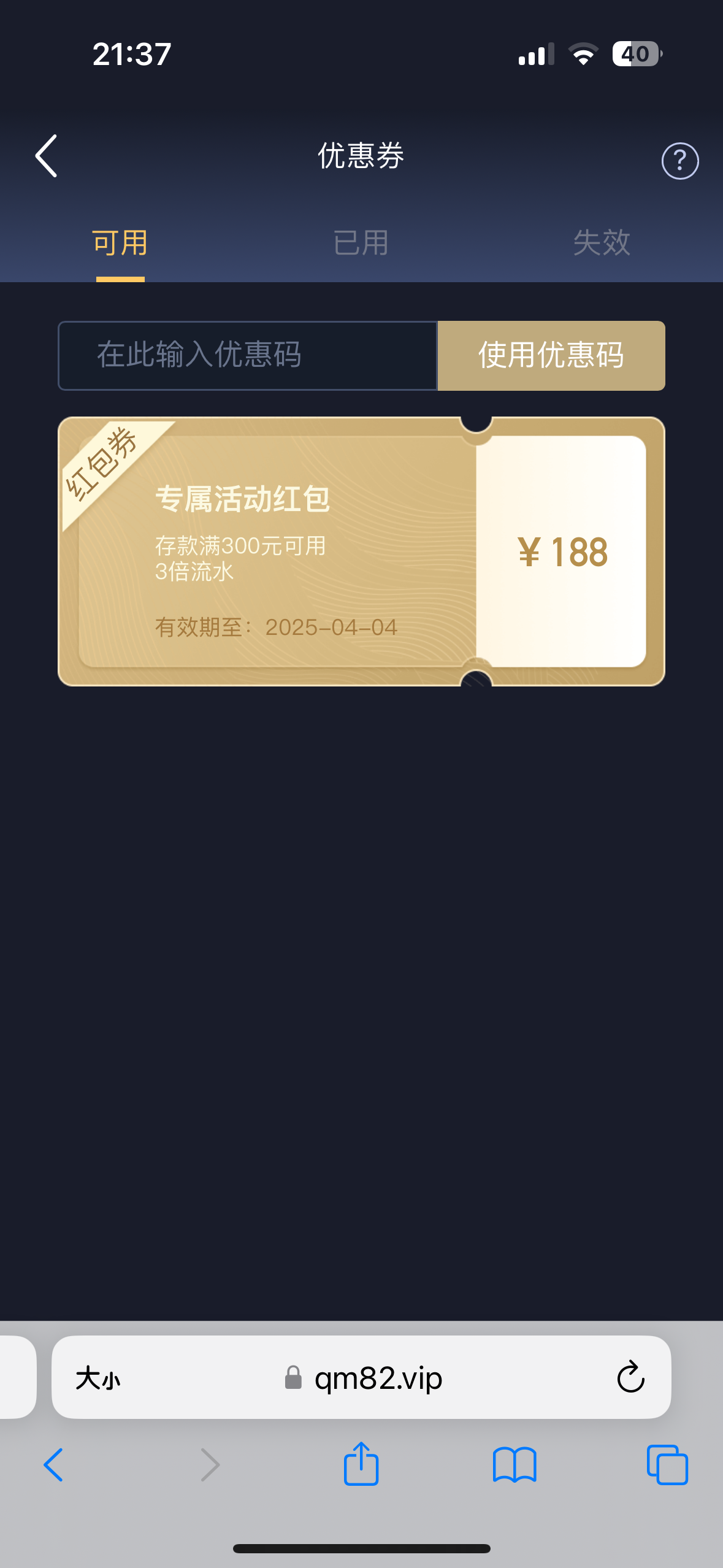Go back from the 优惠券 page
The image size is (723, 1568).
click(x=47, y=156)
